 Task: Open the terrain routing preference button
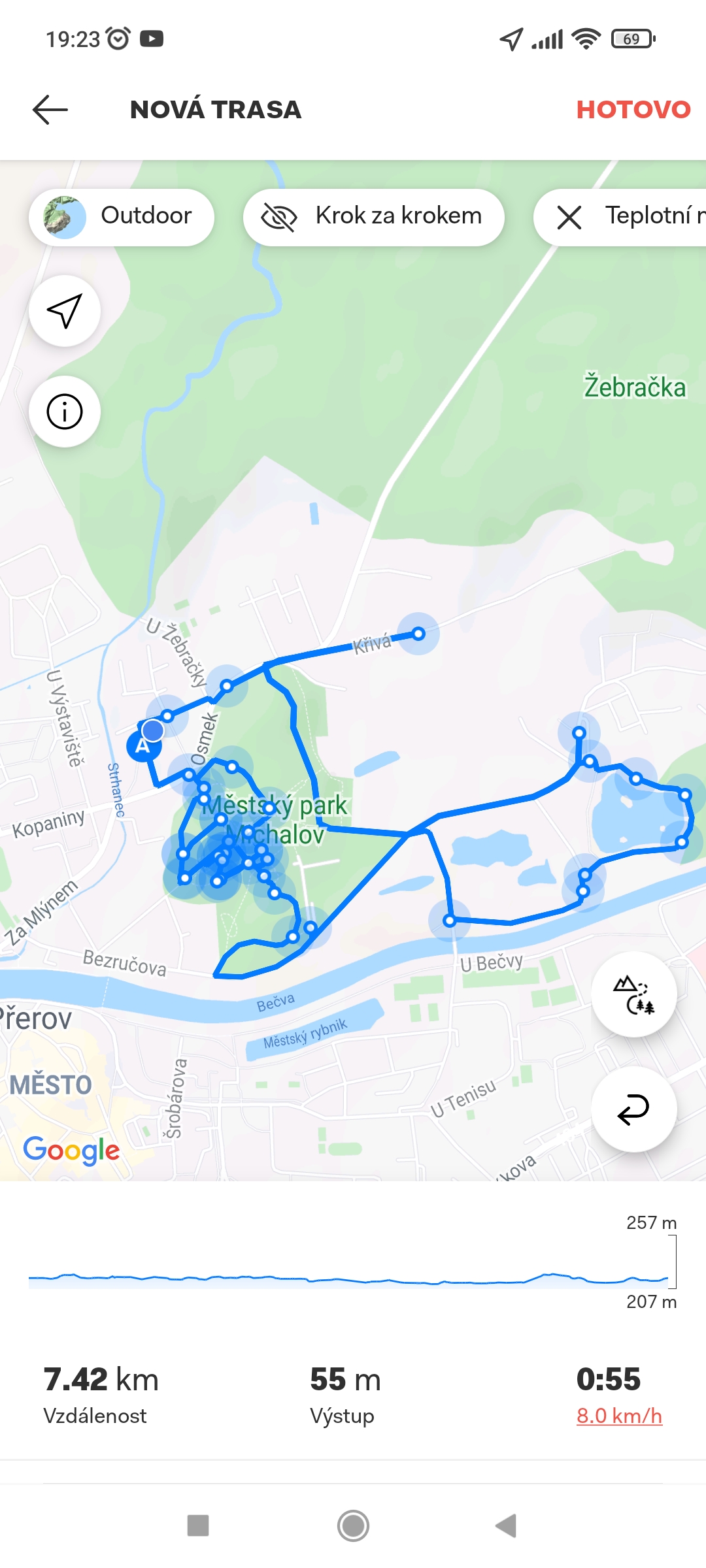(633, 994)
